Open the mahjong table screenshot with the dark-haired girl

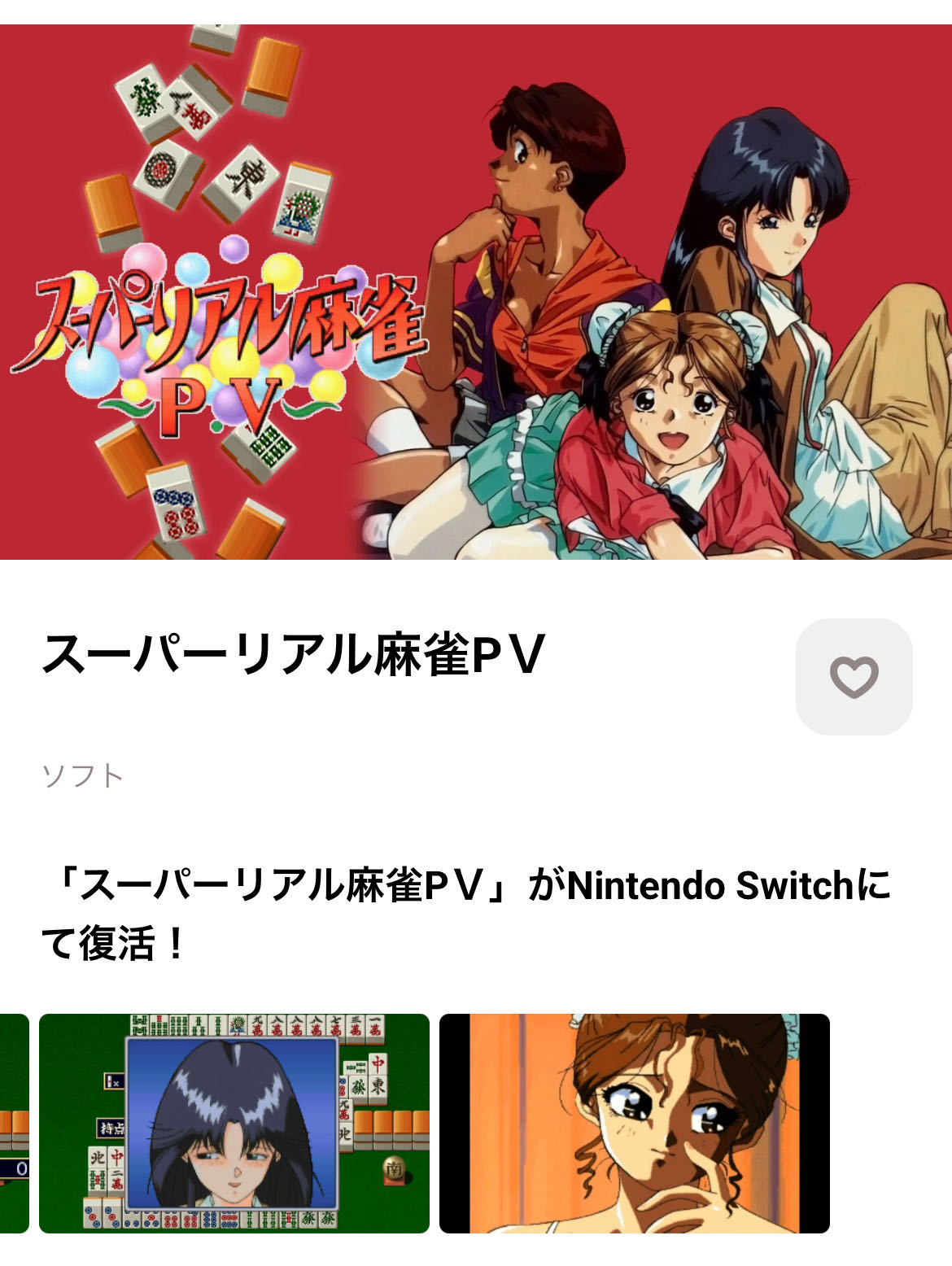click(234, 1123)
